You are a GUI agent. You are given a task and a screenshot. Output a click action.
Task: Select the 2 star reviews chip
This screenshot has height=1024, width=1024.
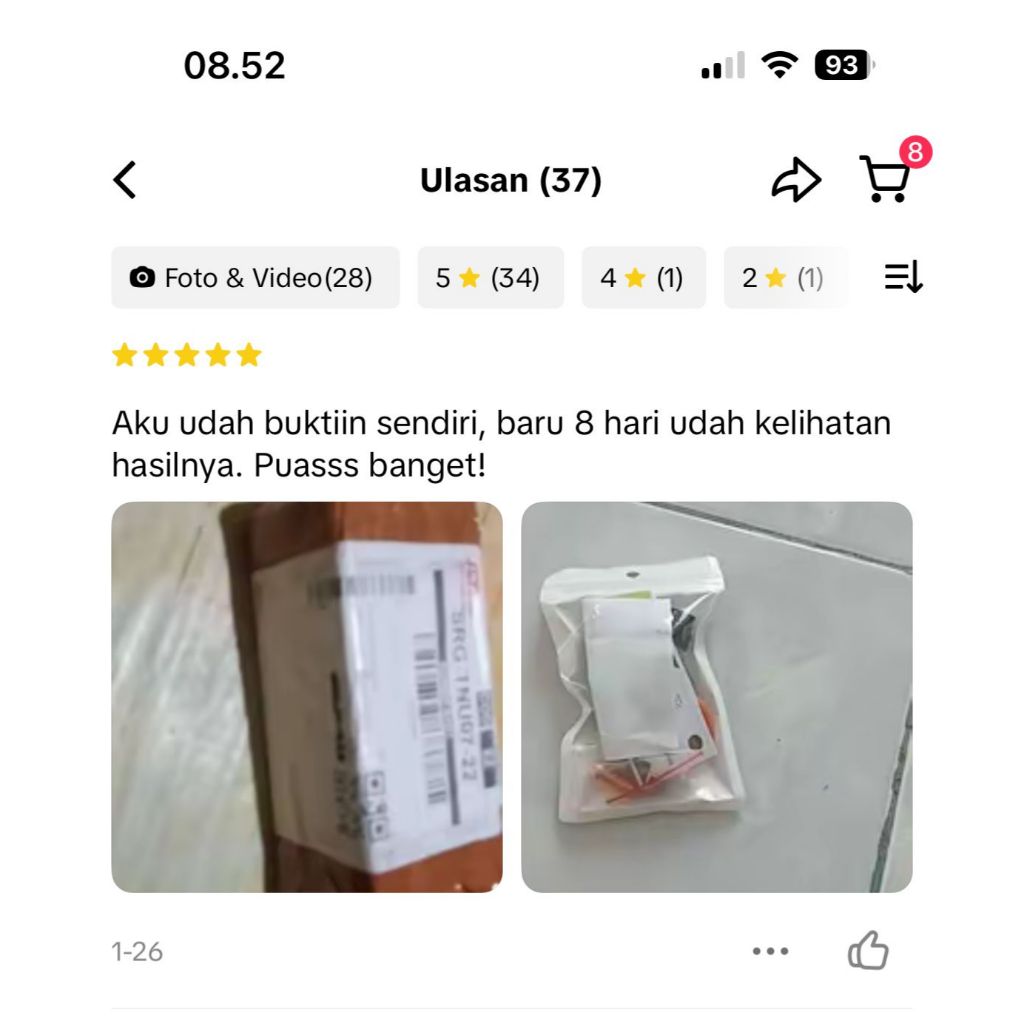point(784,278)
